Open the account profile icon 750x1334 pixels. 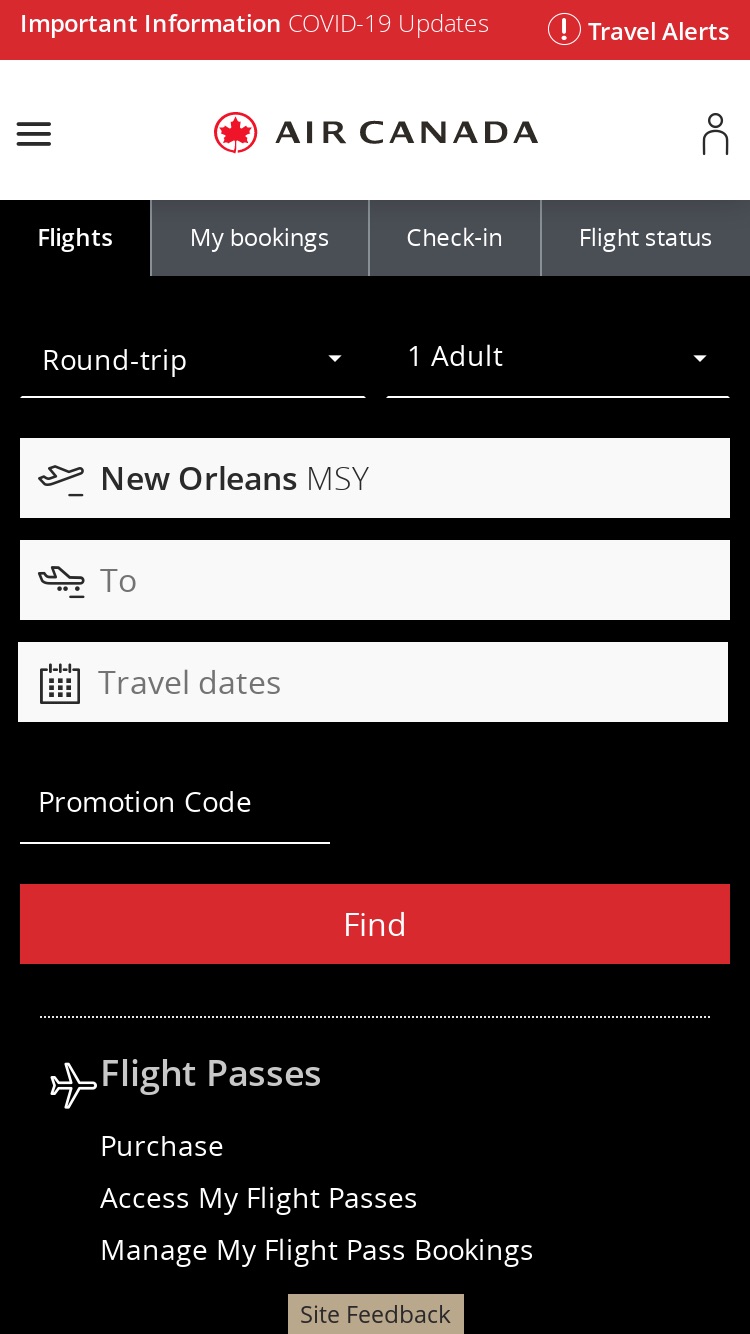tap(714, 134)
